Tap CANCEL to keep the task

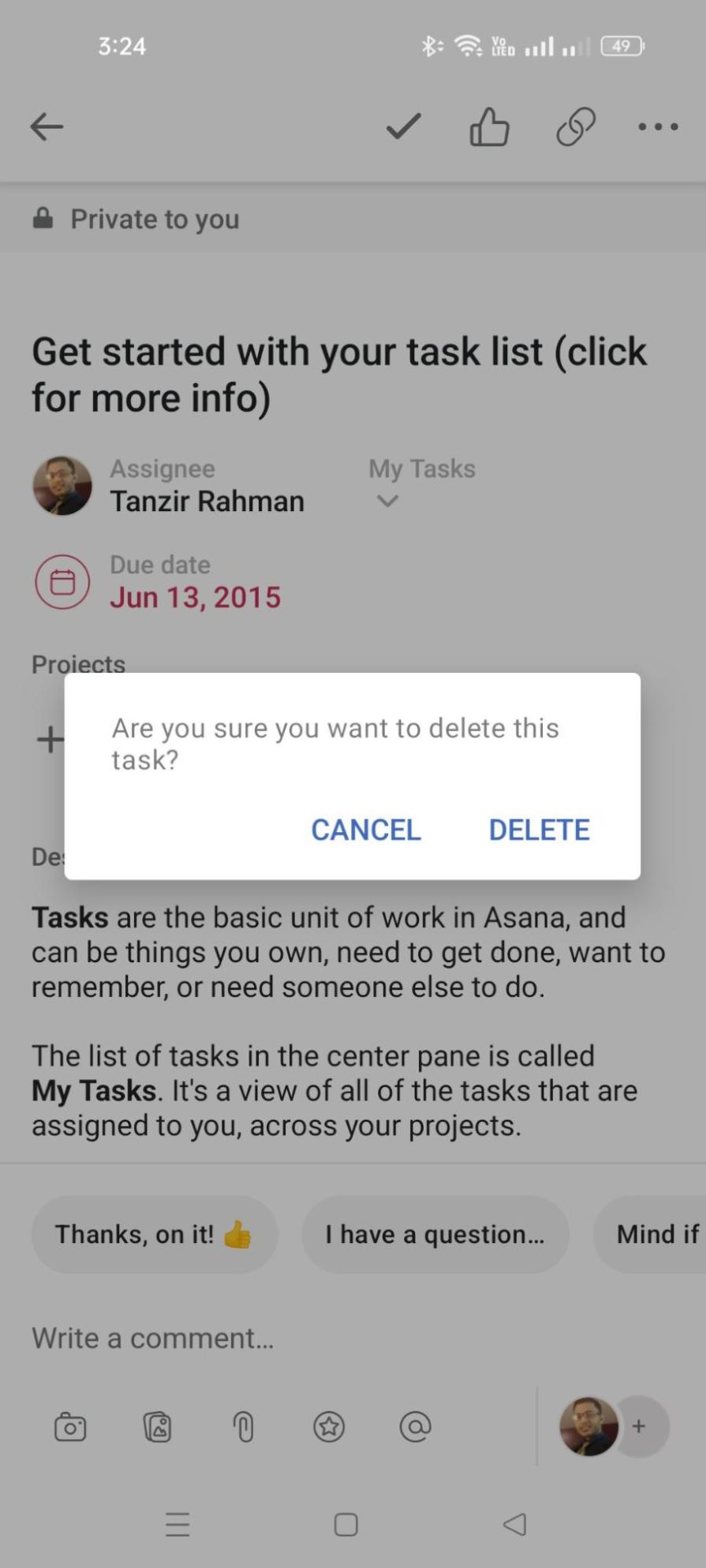(366, 830)
